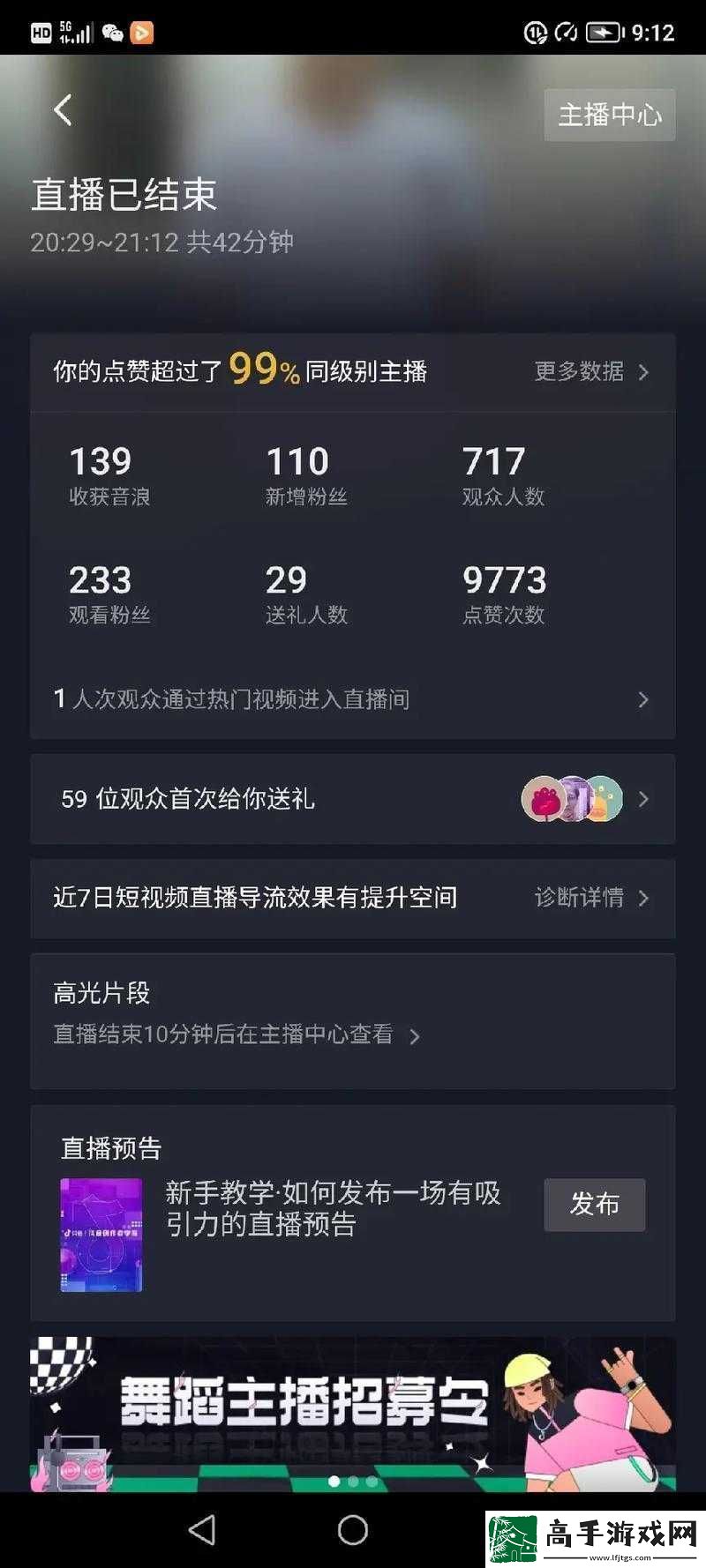View 更多数据 (more data)
The image size is (706, 1568).
click(x=591, y=371)
